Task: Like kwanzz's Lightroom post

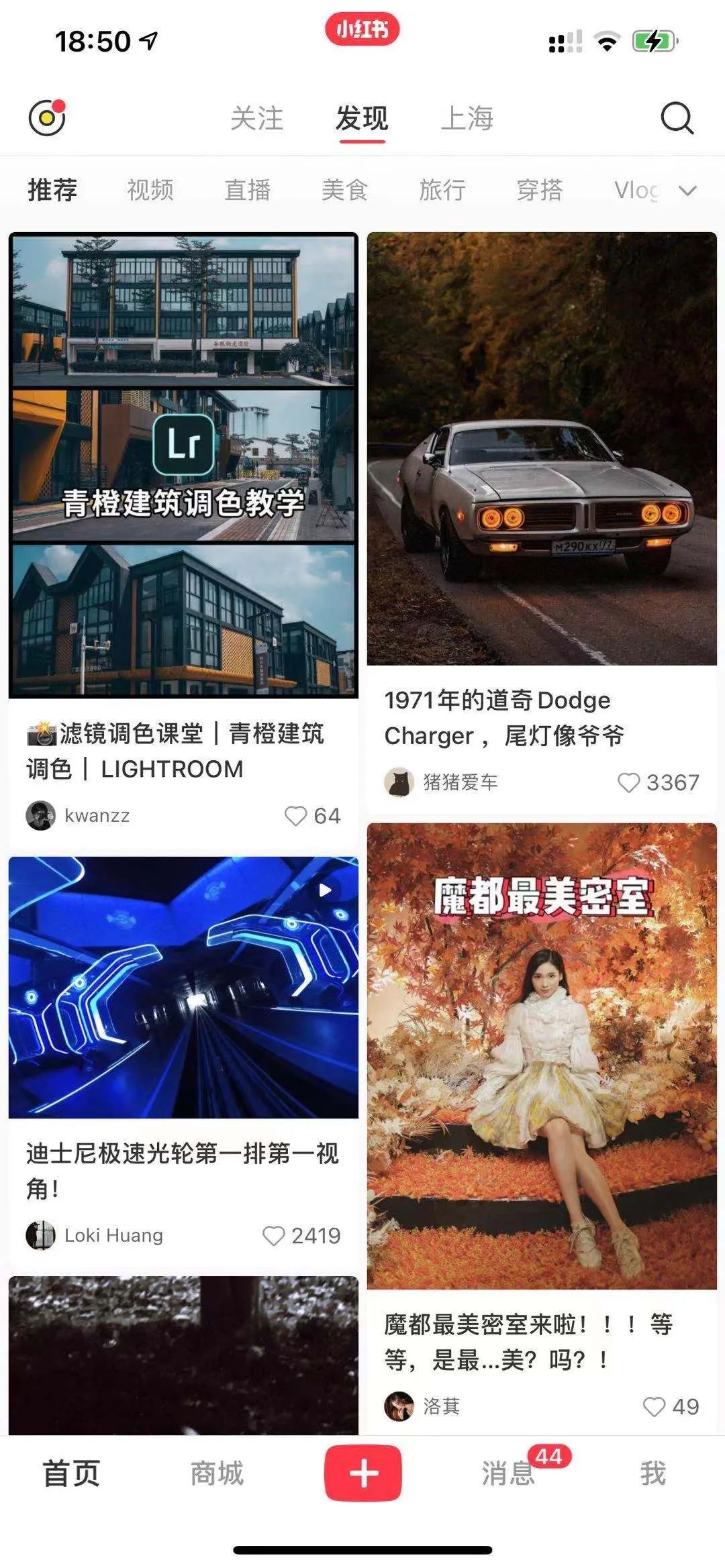Action: click(x=295, y=816)
